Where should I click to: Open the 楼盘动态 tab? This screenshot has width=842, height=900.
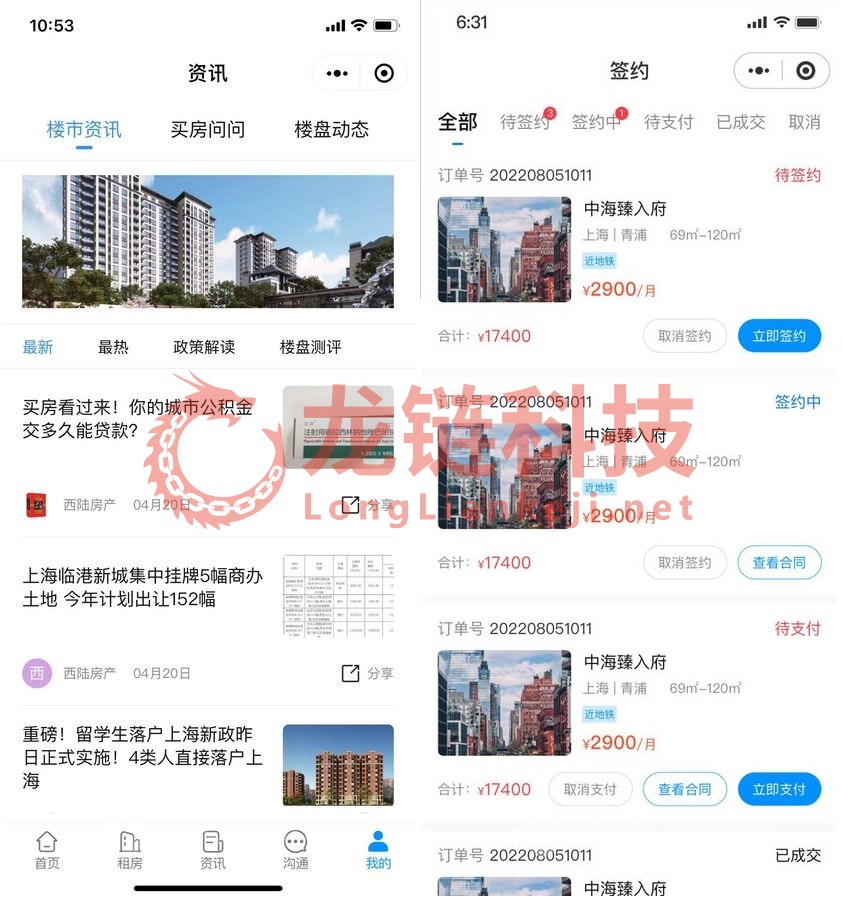(x=331, y=129)
